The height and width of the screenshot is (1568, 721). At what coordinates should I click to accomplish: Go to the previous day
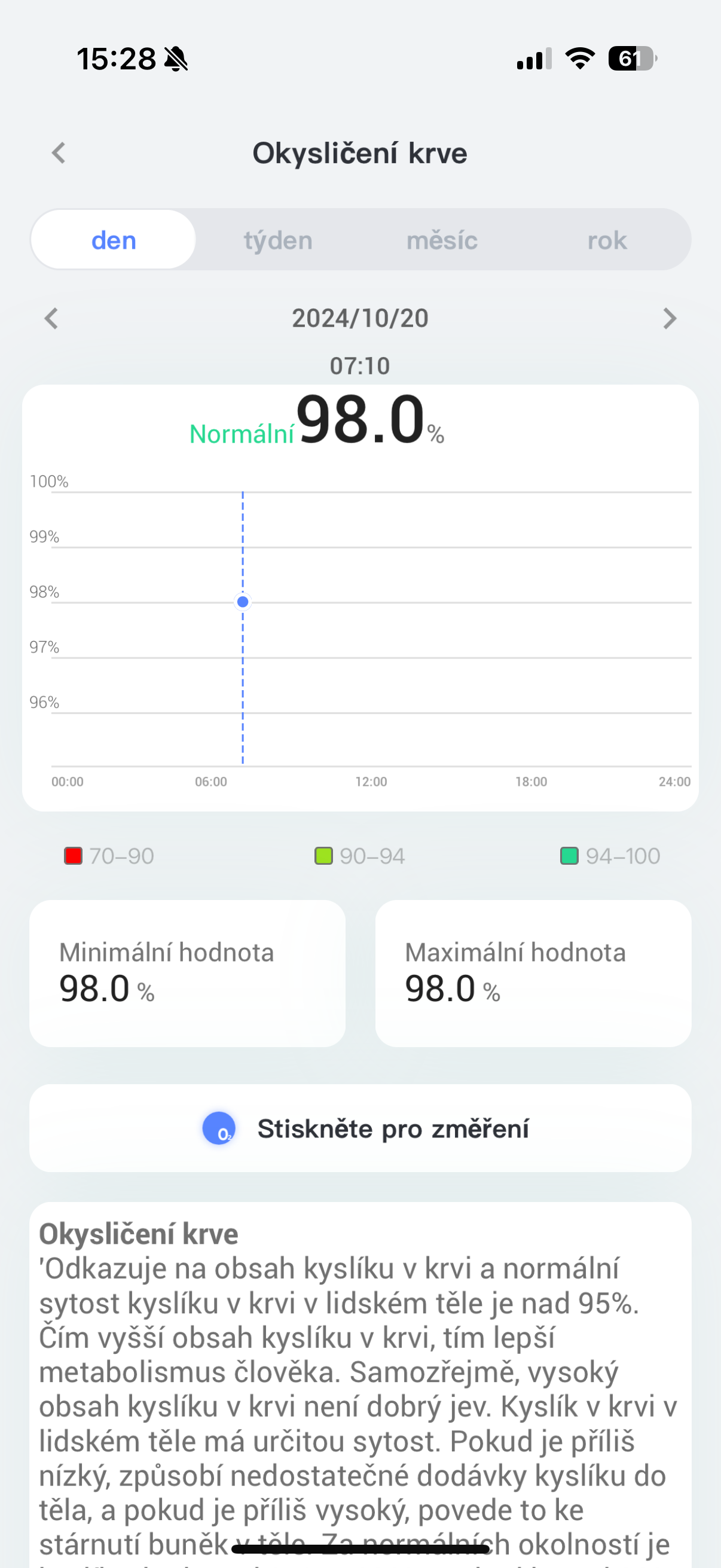[x=52, y=318]
